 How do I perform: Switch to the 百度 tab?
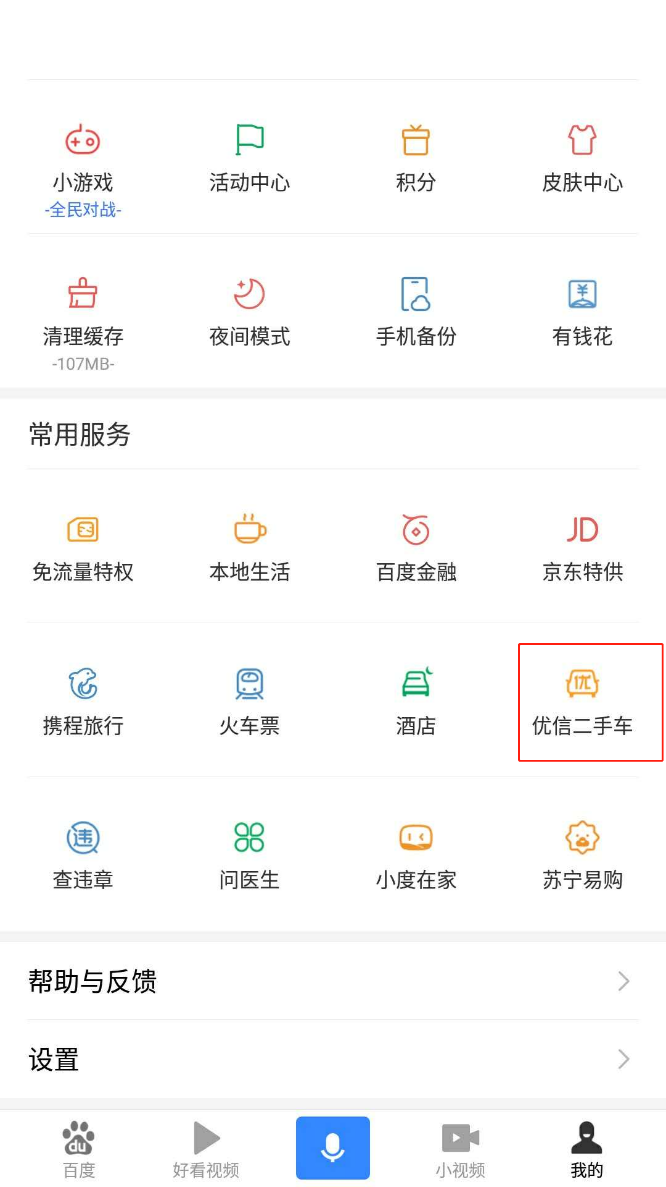[x=79, y=1149]
